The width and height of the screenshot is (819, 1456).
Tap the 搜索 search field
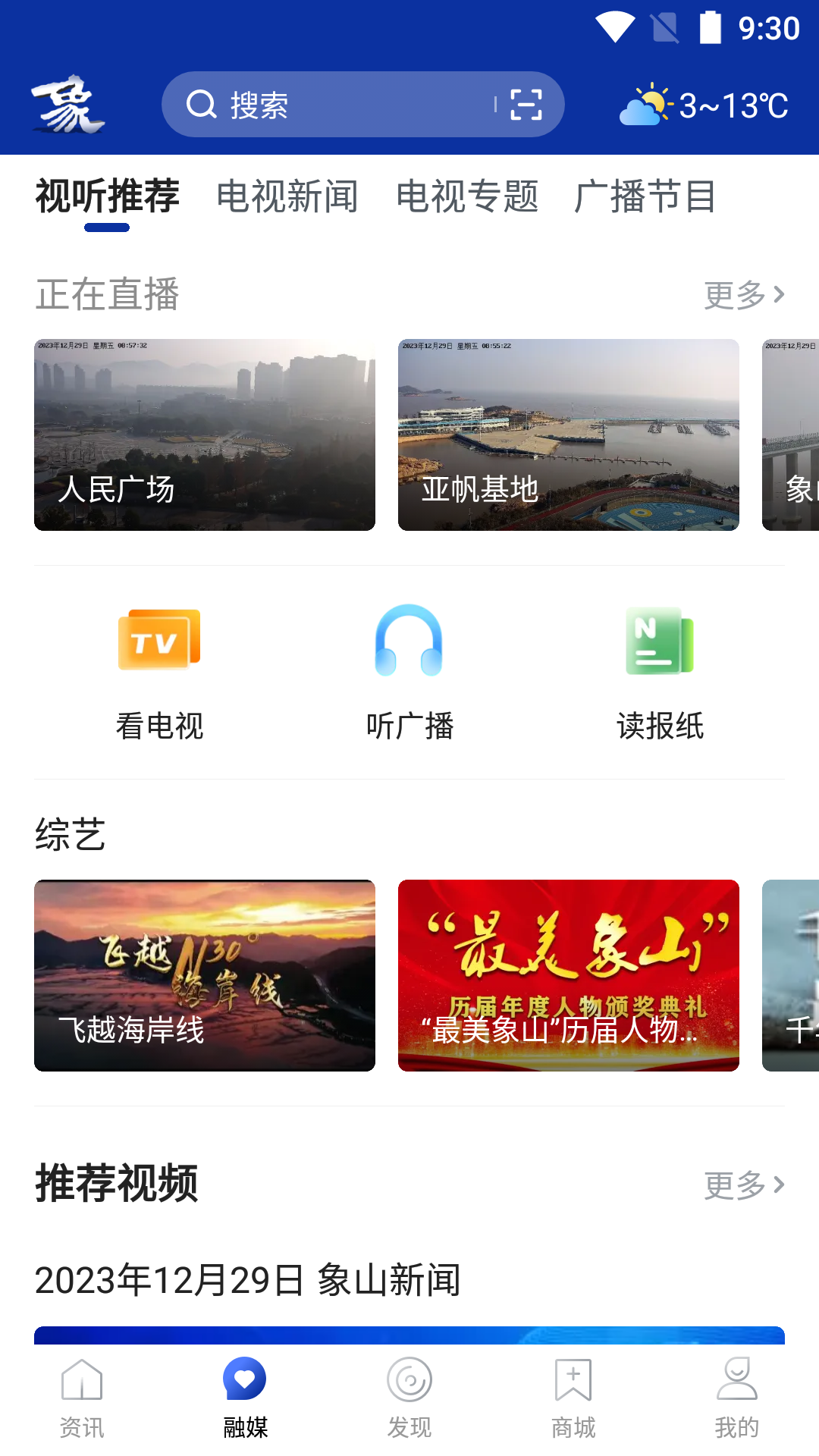coord(334,105)
